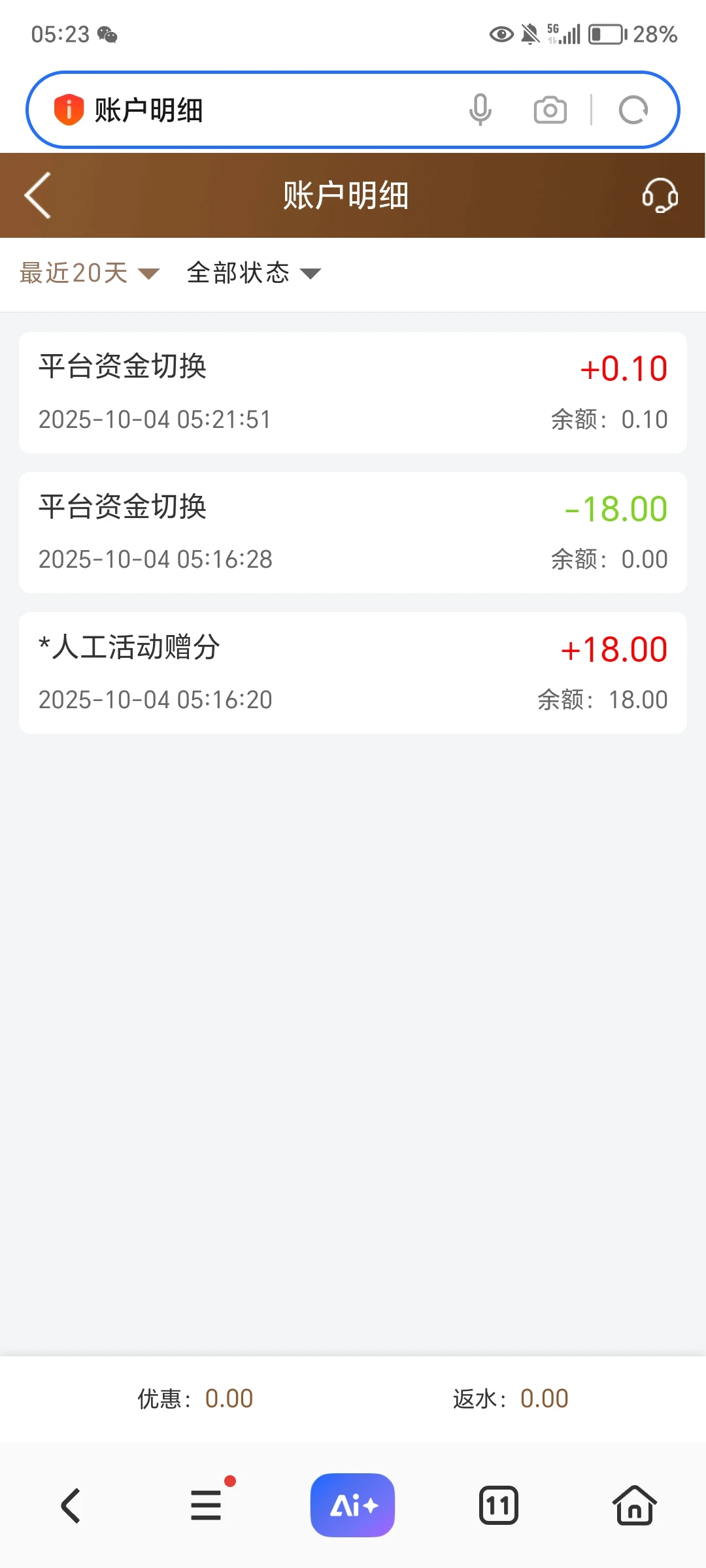Tap the site info icon beside 账户明细

point(69,109)
